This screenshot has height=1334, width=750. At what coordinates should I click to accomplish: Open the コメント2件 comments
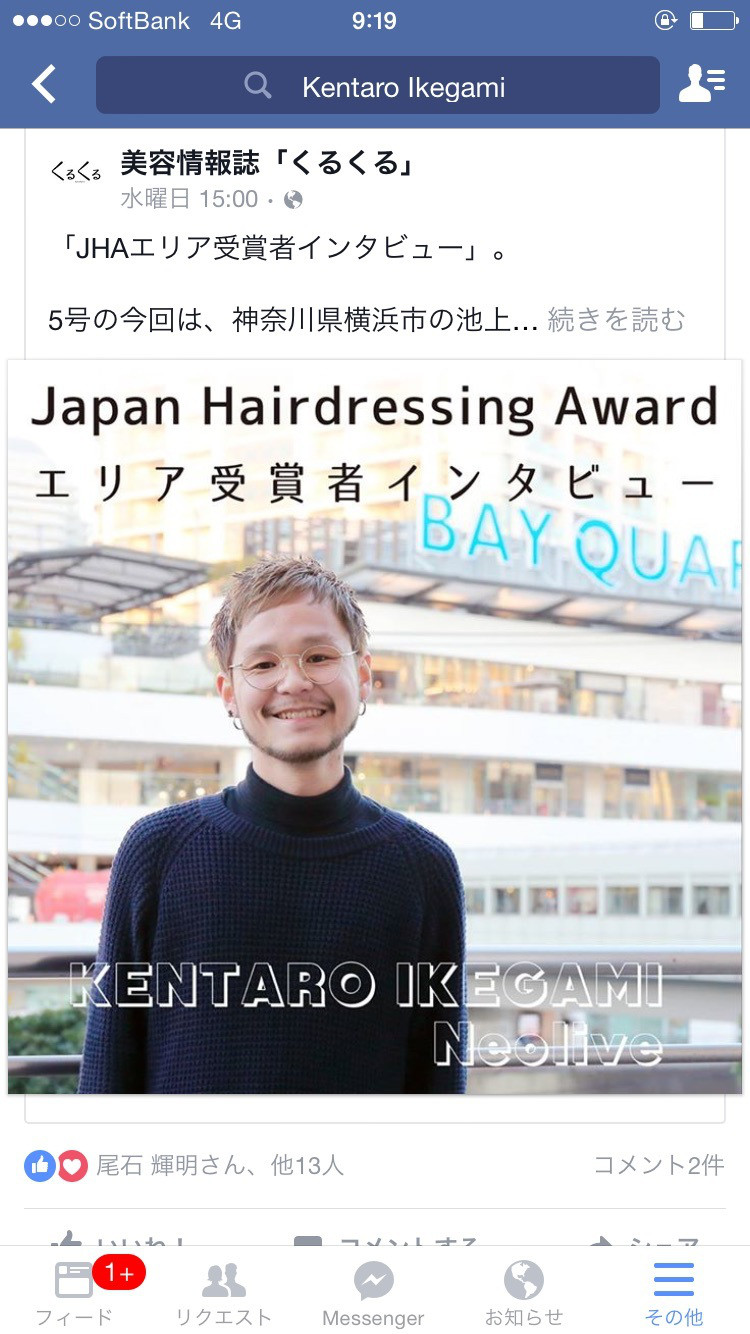pos(658,1165)
